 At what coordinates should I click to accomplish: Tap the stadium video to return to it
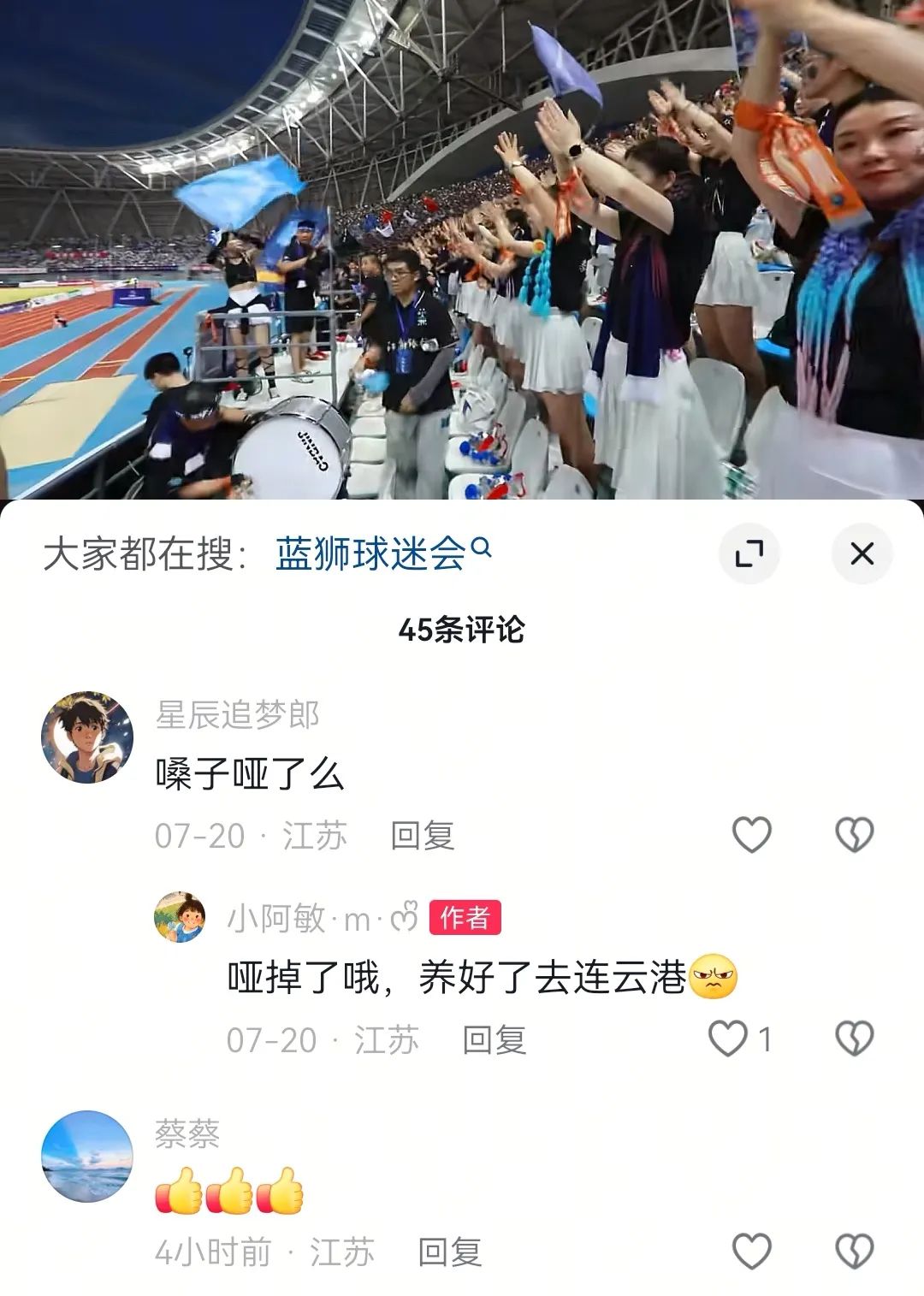pos(462,248)
